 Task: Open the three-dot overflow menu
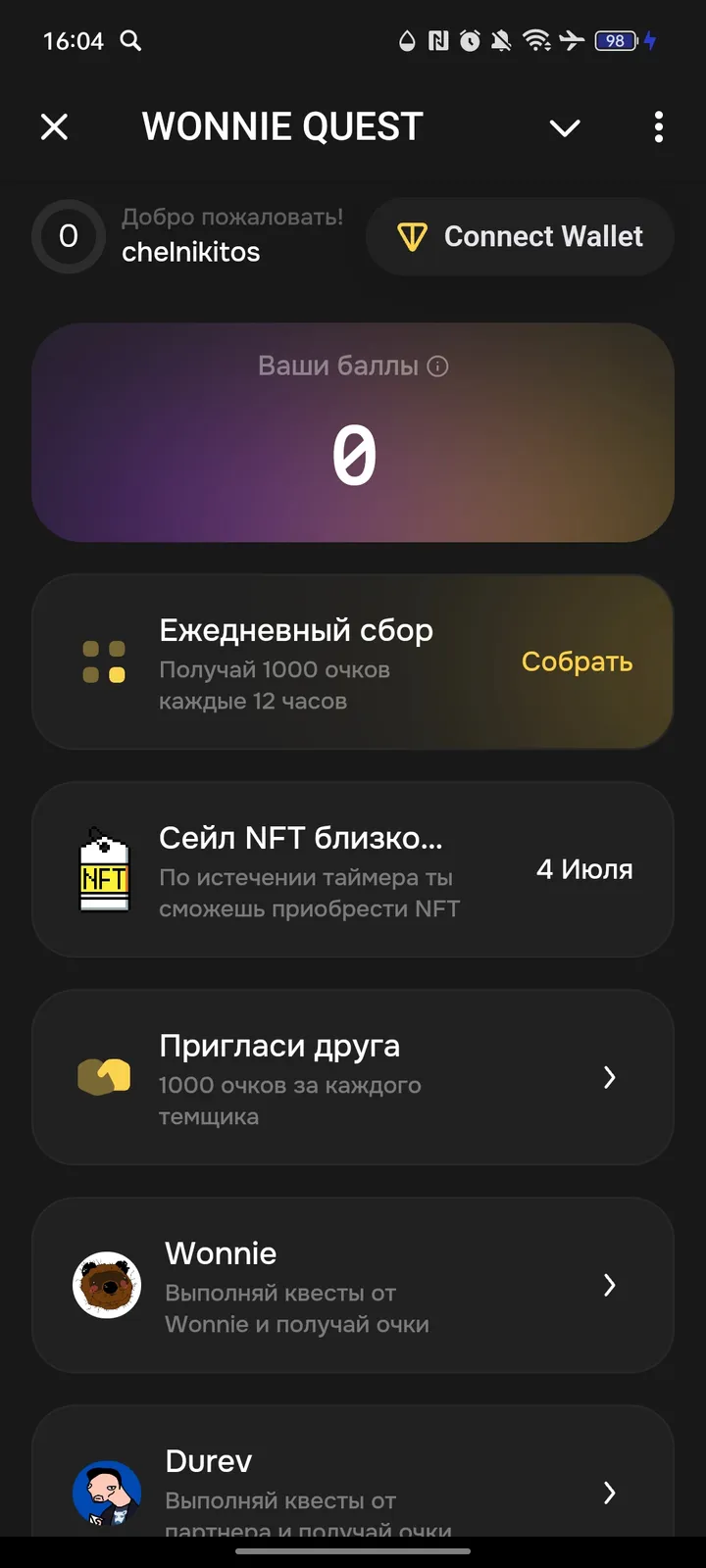658,126
